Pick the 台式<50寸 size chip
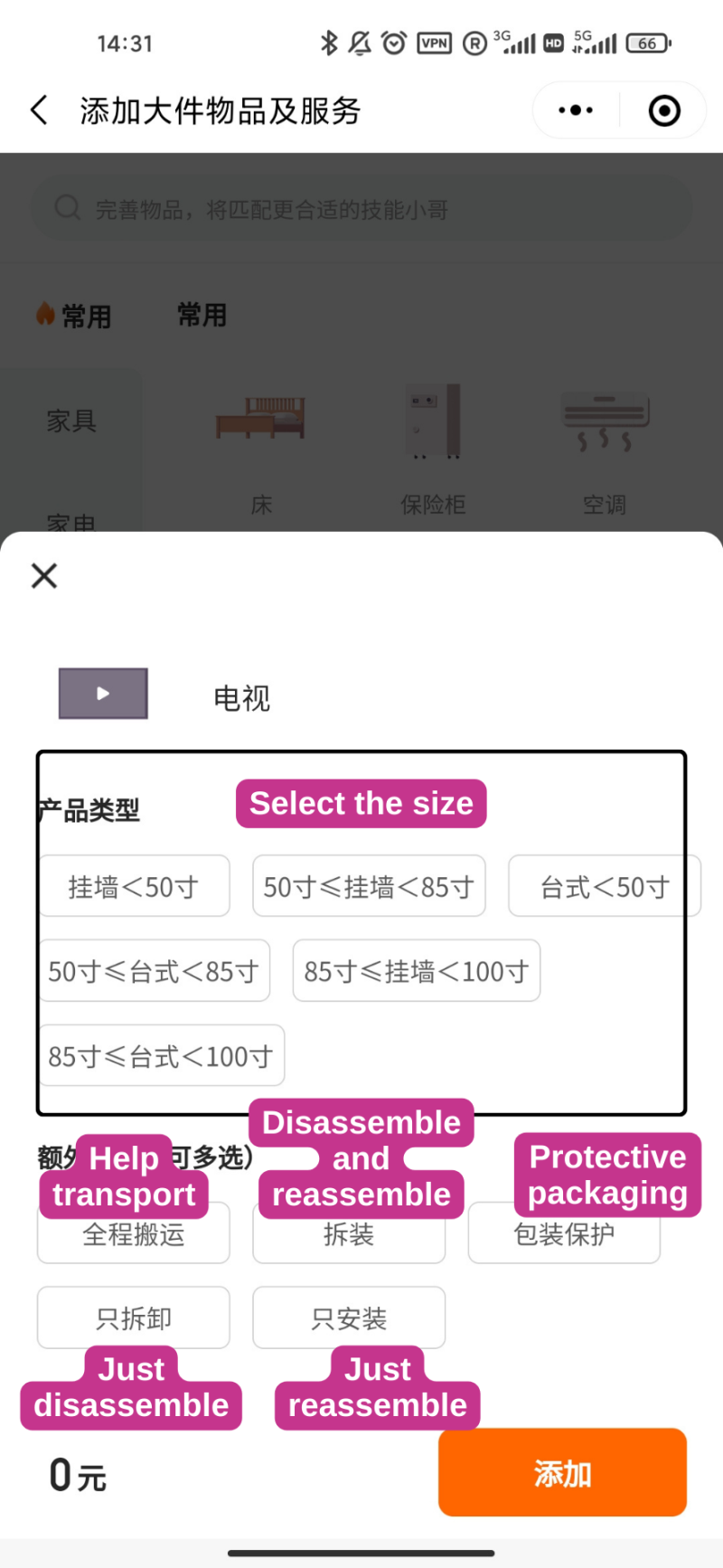Viewport: 723px width, 1568px height. (604, 887)
